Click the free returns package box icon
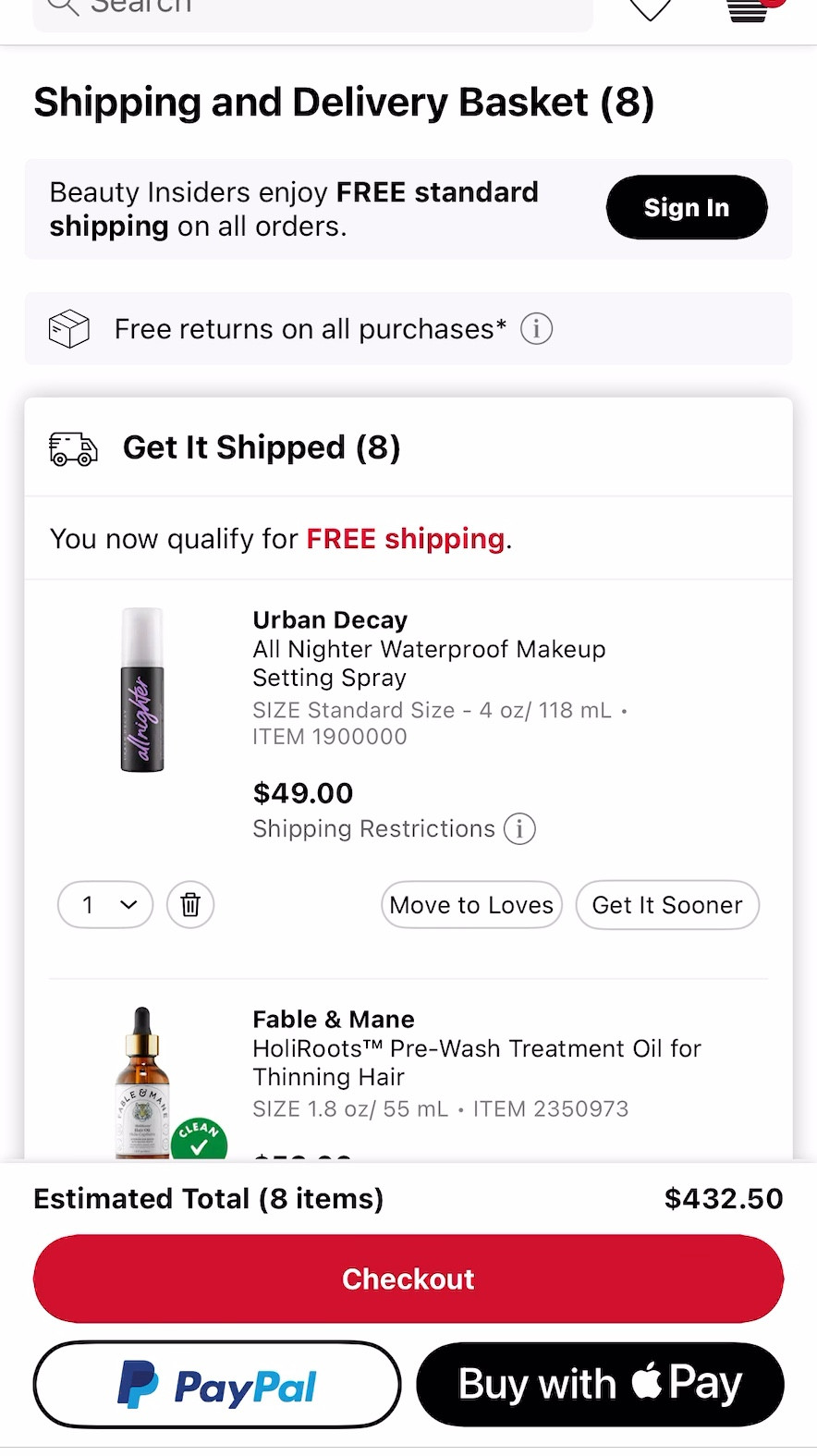The height and width of the screenshot is (1456, 817). tap(67, 328)
